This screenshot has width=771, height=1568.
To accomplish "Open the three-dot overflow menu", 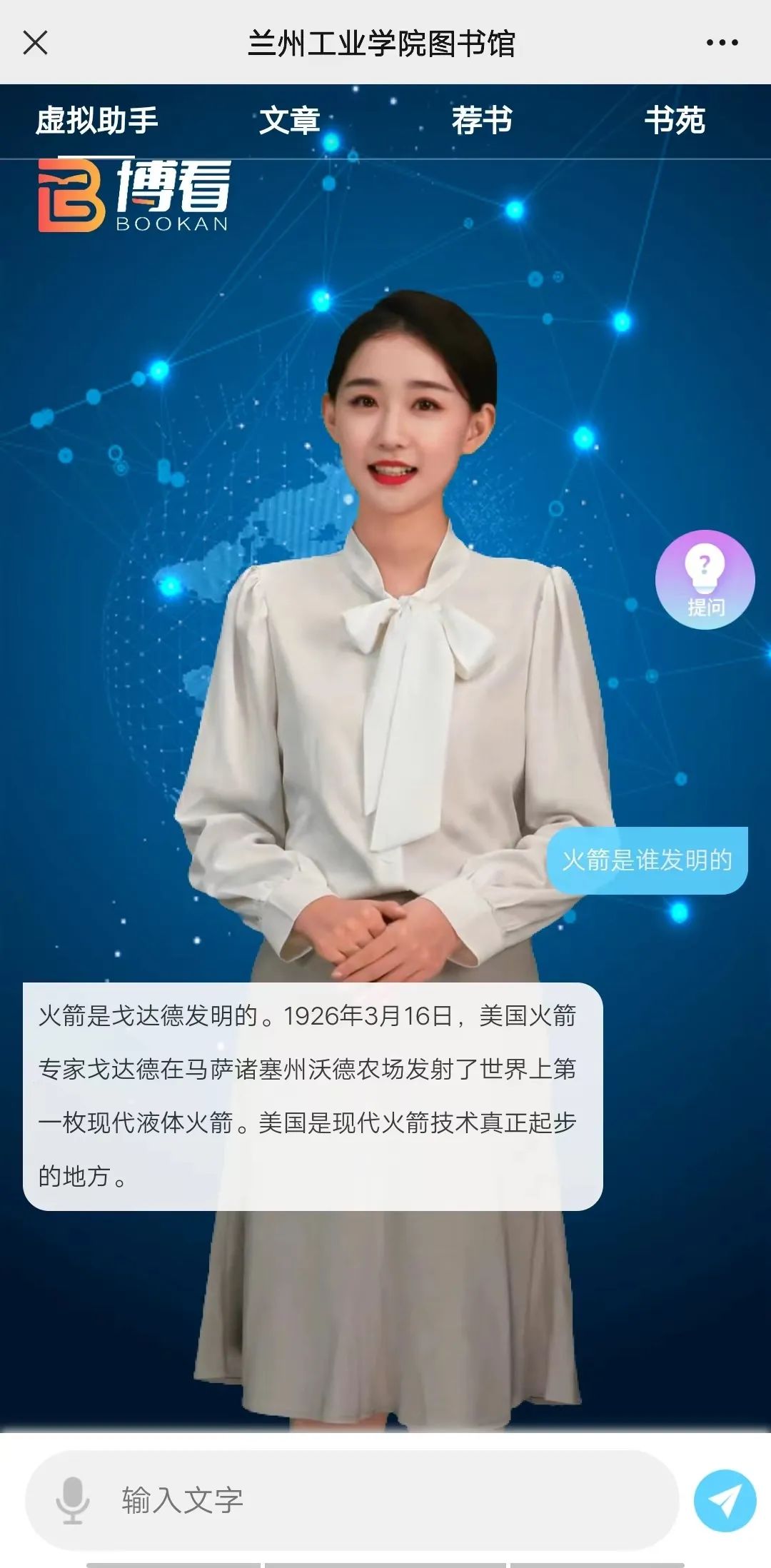I will pyautogui.click(x=722, y=43).
